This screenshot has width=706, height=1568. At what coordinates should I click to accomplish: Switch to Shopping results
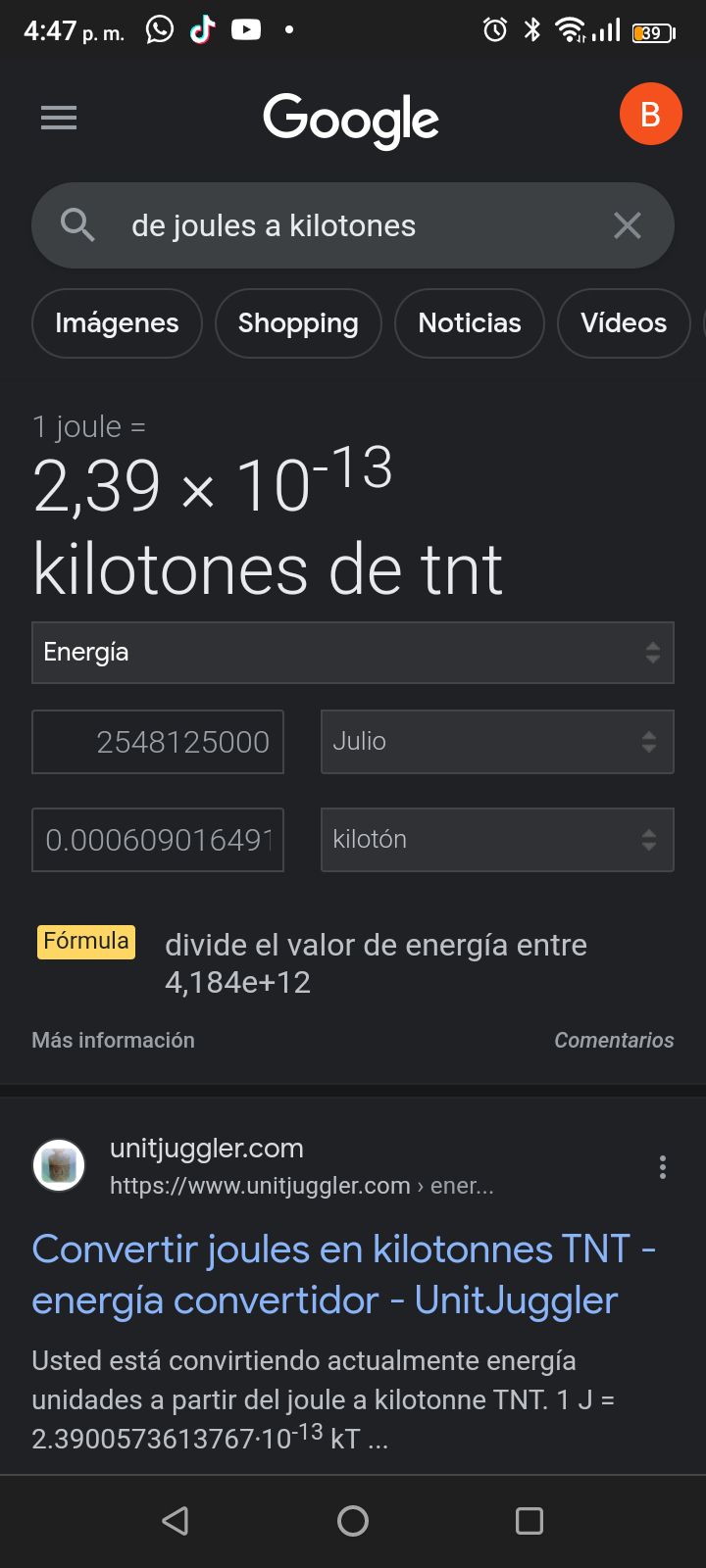click(298, 322)
